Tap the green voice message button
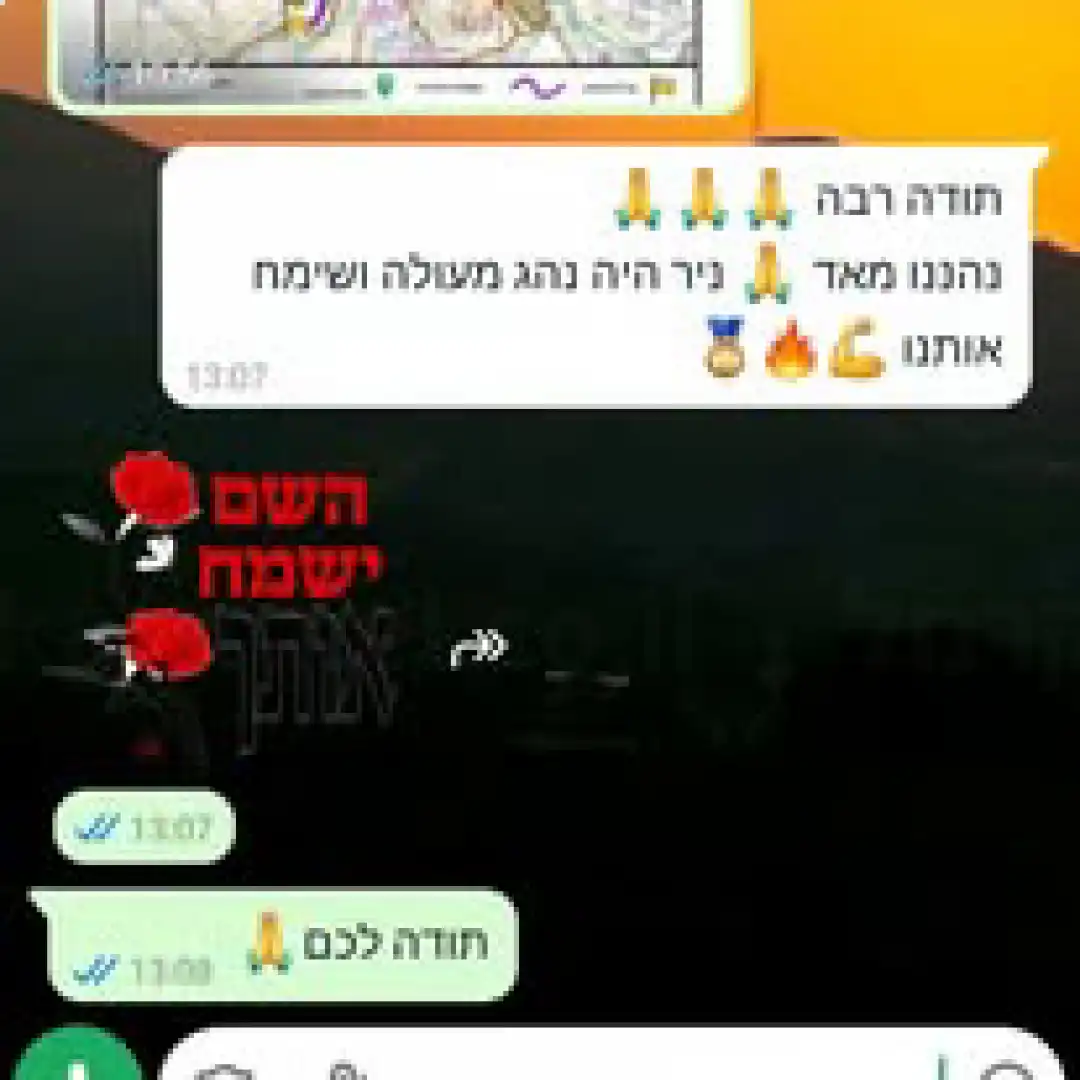Viewport: 1080px width, 1080px height. [x=78, y=1062]
